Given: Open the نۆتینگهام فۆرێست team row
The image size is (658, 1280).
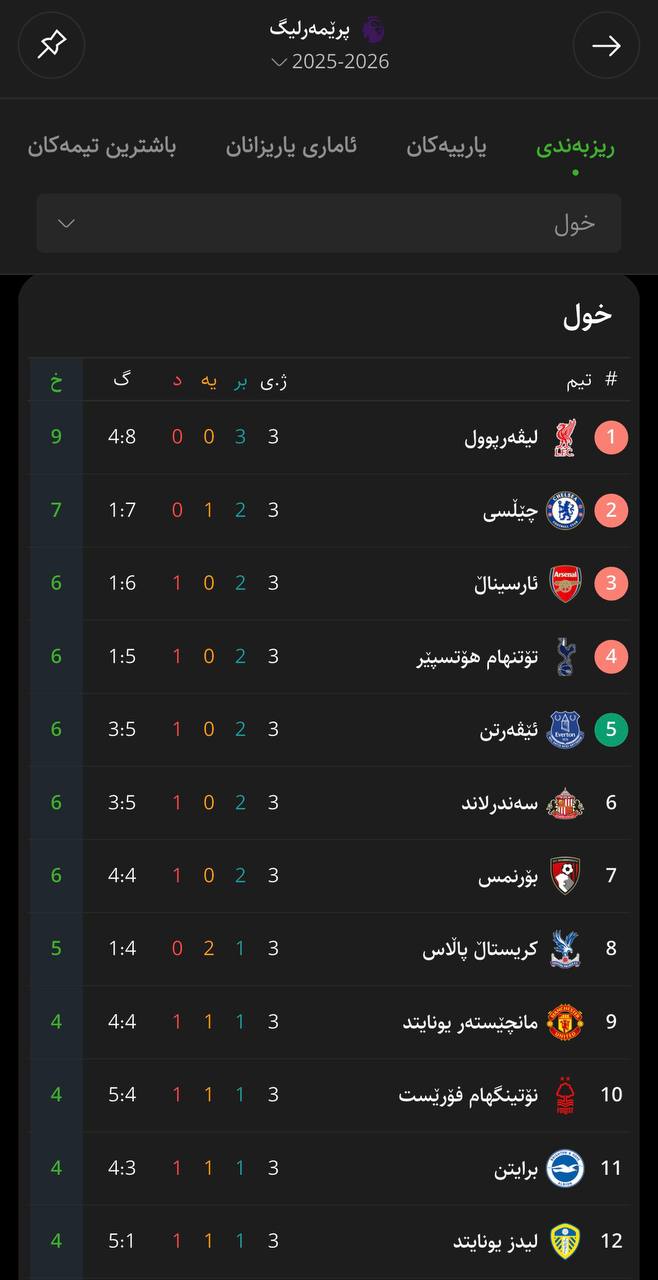Looking at the screenshot, I should click(x=330, y=1094).
